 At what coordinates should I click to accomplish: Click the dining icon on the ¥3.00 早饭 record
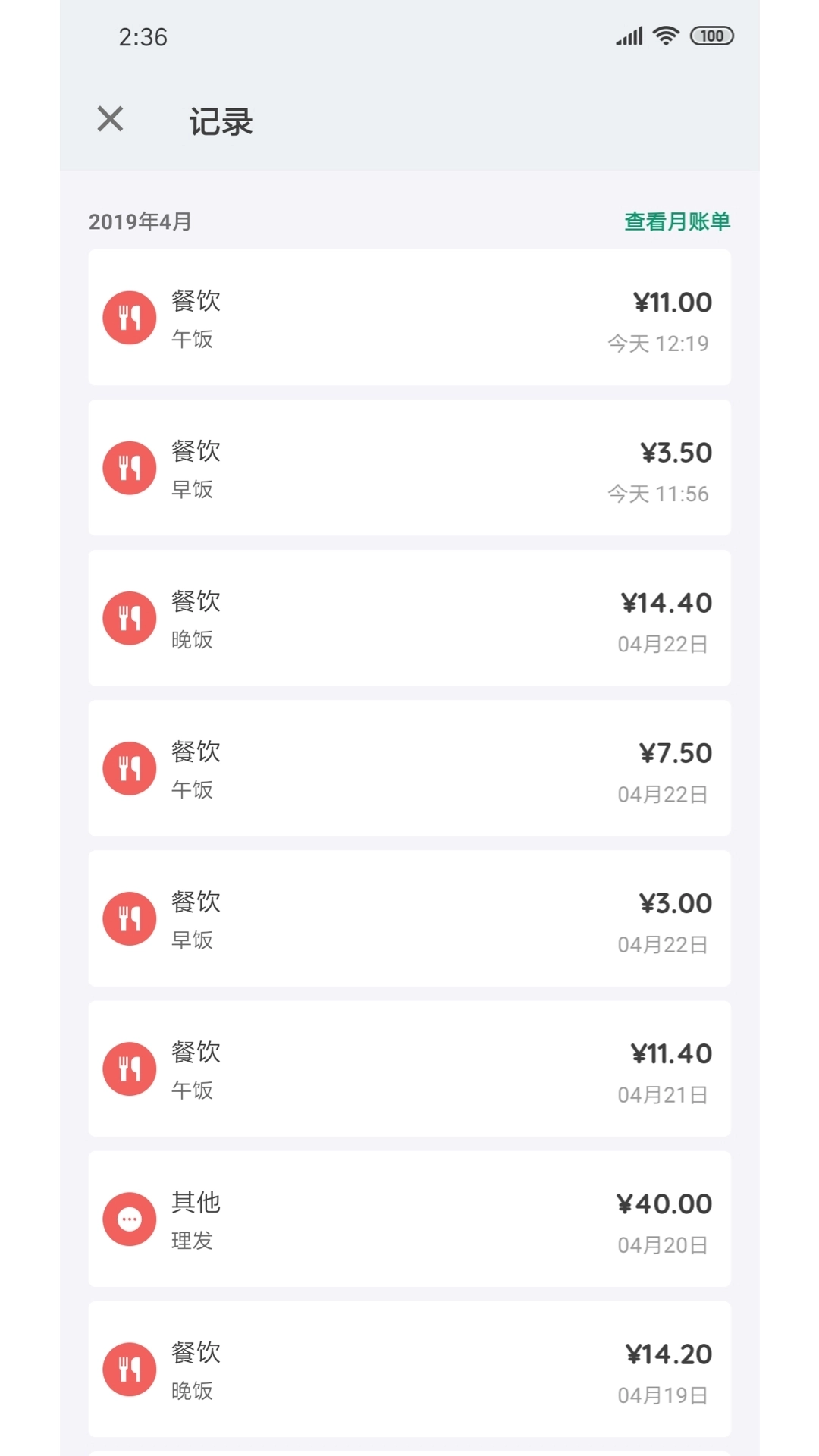pyautogui.click(x=130, y=918)
